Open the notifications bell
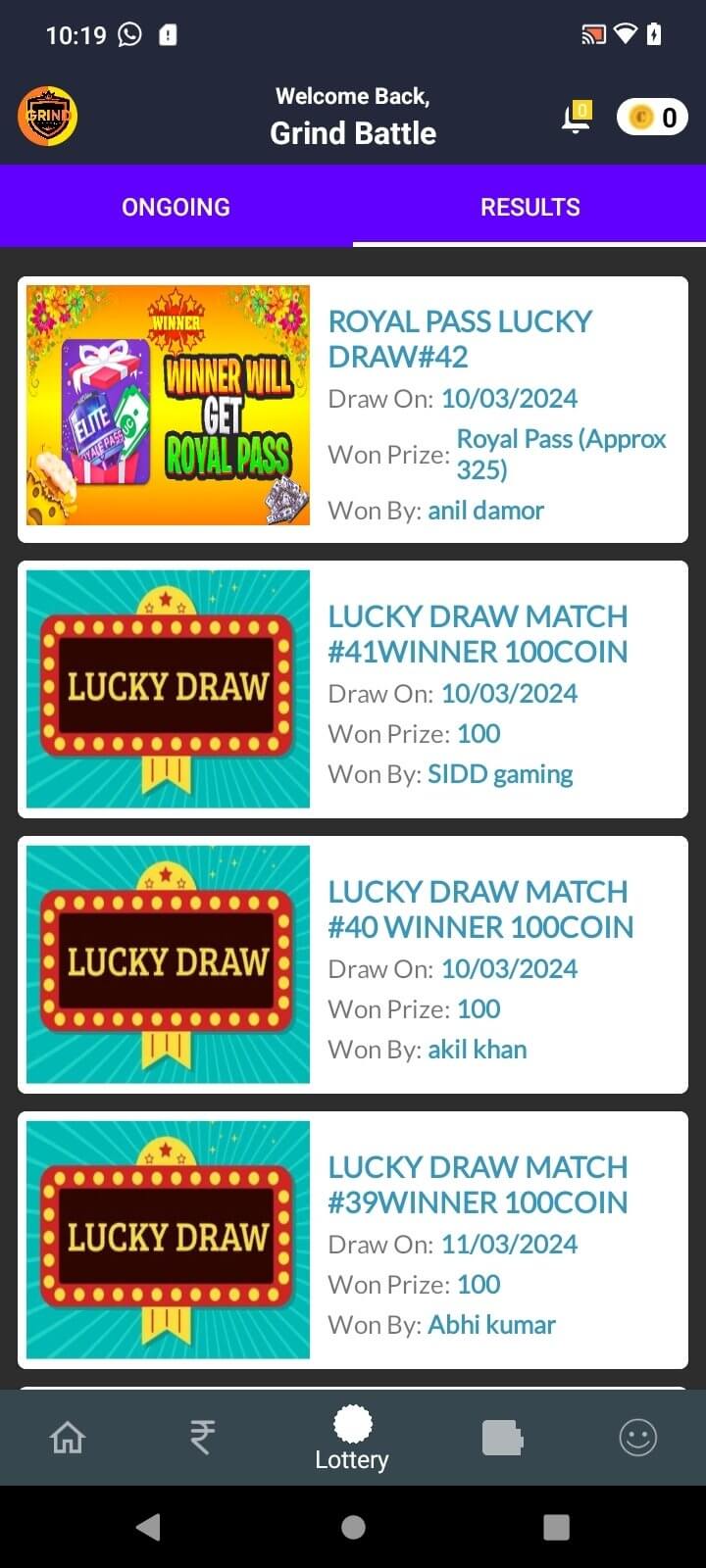 577,119
